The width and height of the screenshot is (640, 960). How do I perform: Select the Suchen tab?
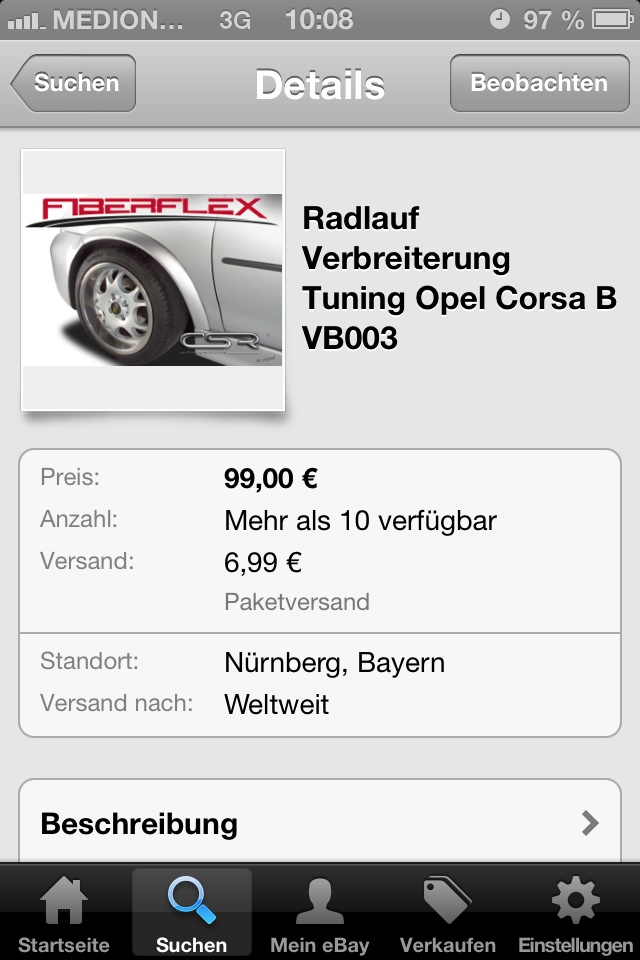point(191,912)
